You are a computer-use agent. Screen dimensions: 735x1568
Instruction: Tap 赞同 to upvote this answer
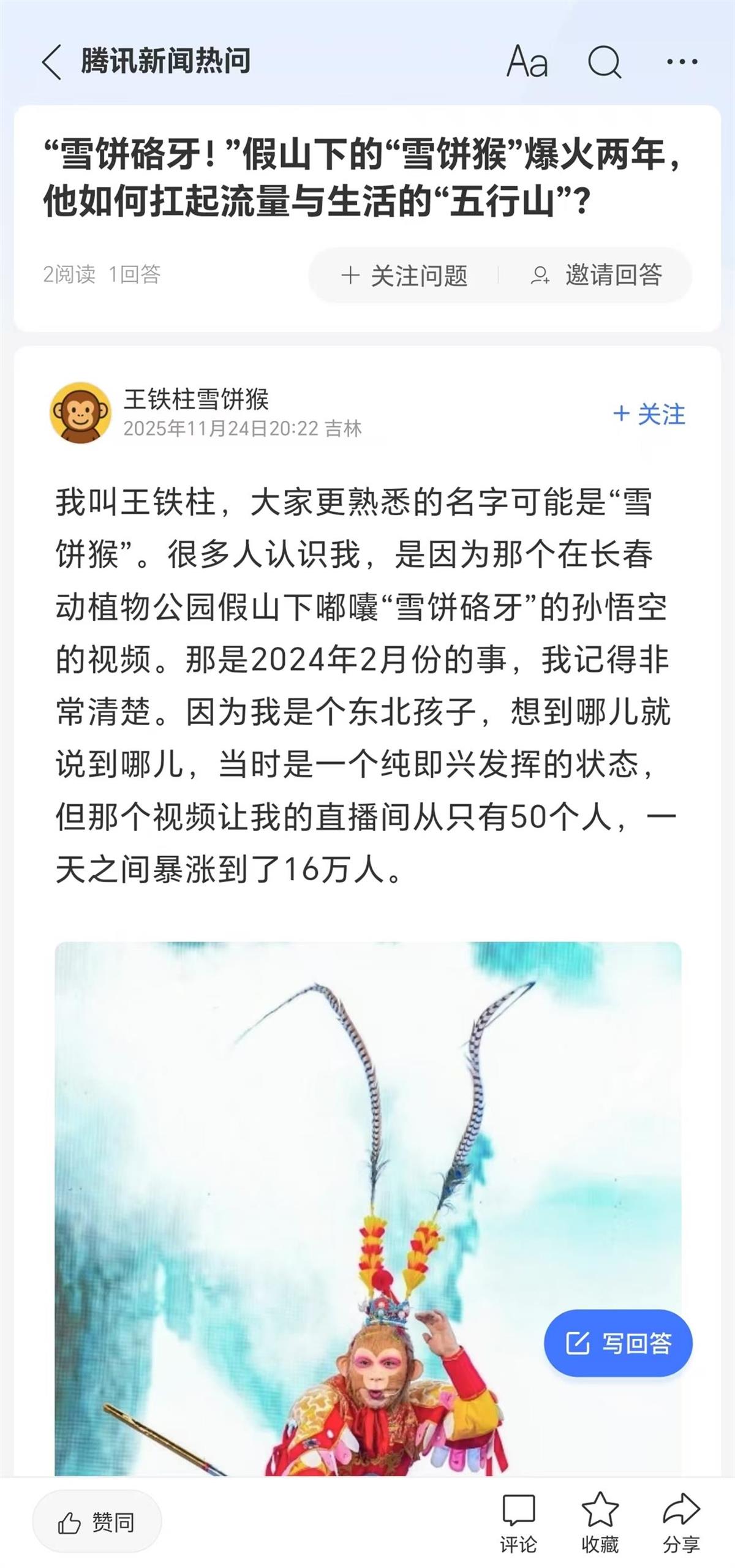97,1522
